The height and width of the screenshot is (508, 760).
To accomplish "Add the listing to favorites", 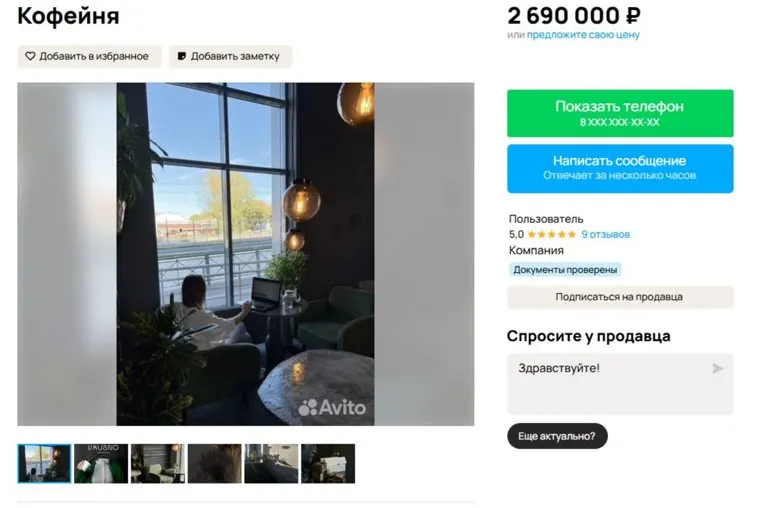I will click(x=87, y=56).
